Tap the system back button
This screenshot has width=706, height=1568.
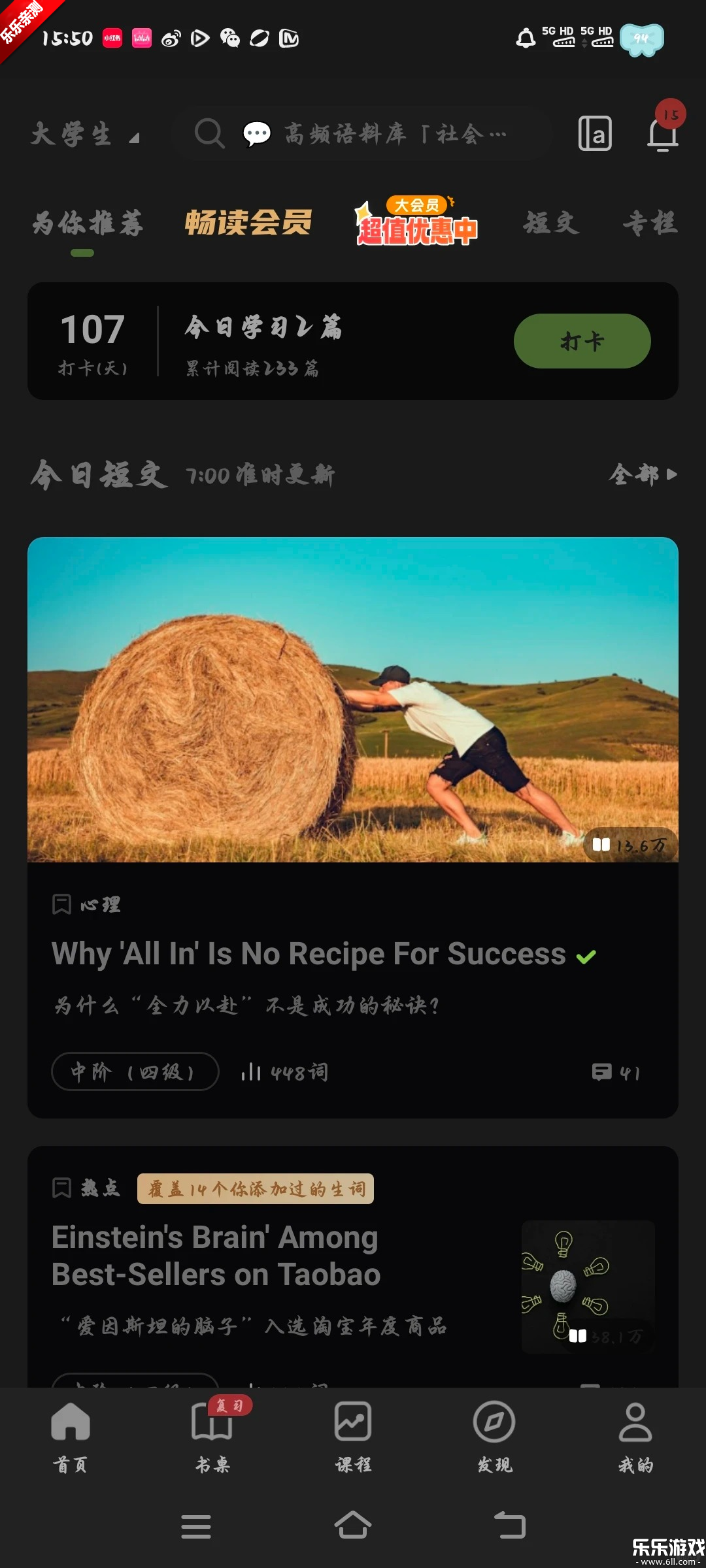[510, 1526]
